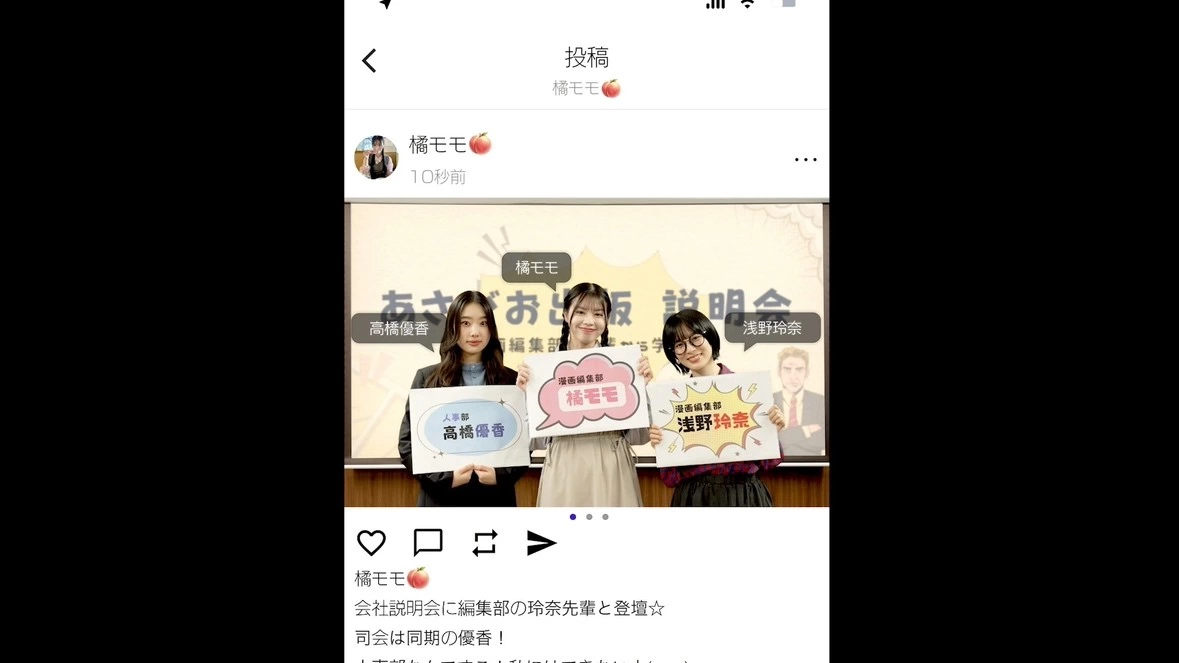The height and width of the screenshot is (663, 1179).
Task: Like the post with the heart icon
Action: pos(371,543)
